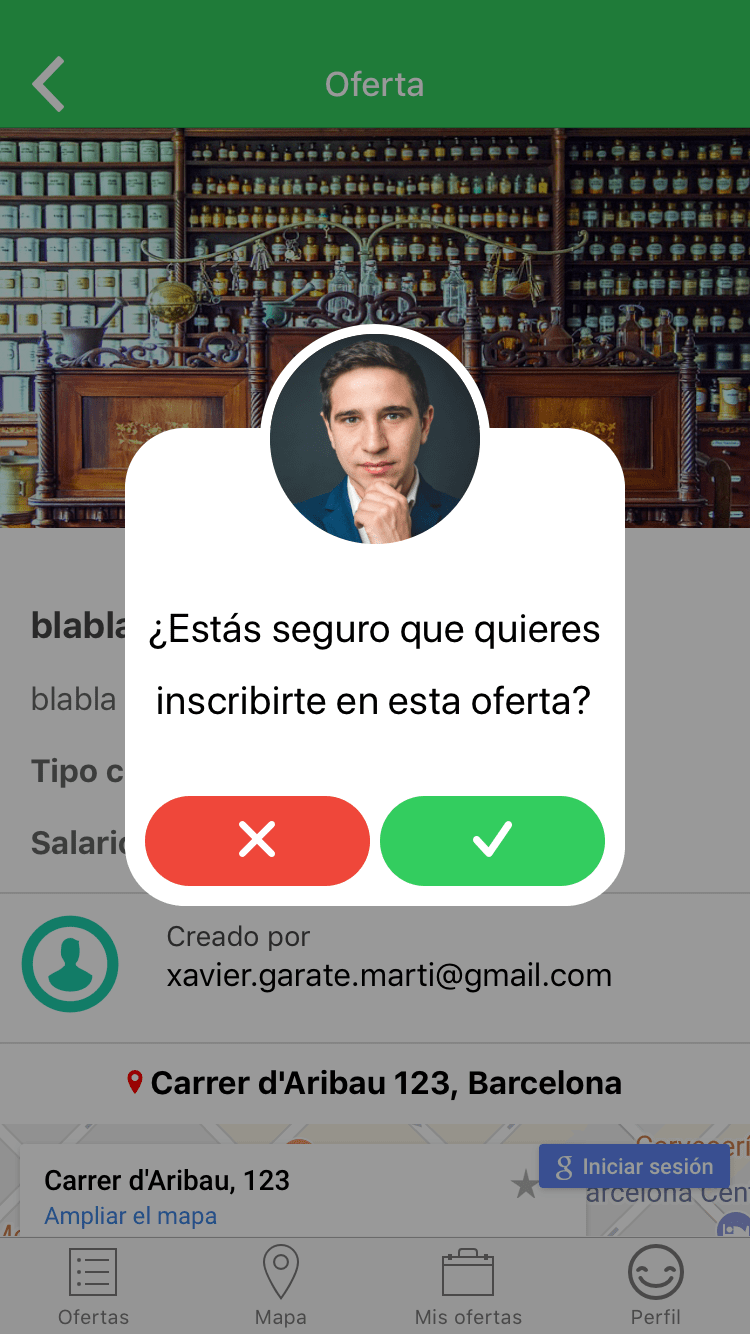Cancel enrollment with the red X button

tap(257, 841)
